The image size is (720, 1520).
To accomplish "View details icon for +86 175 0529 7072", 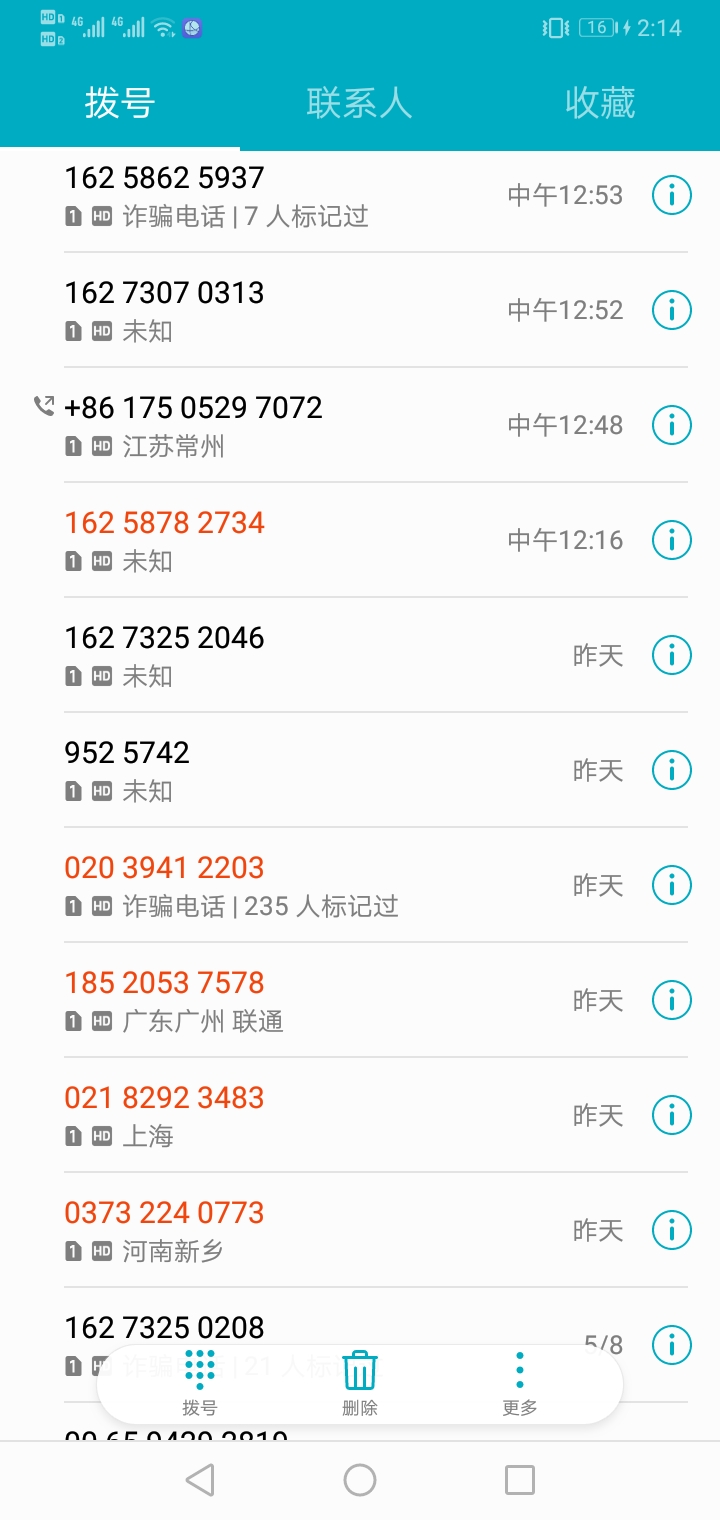I will click(x=672, y=425).
